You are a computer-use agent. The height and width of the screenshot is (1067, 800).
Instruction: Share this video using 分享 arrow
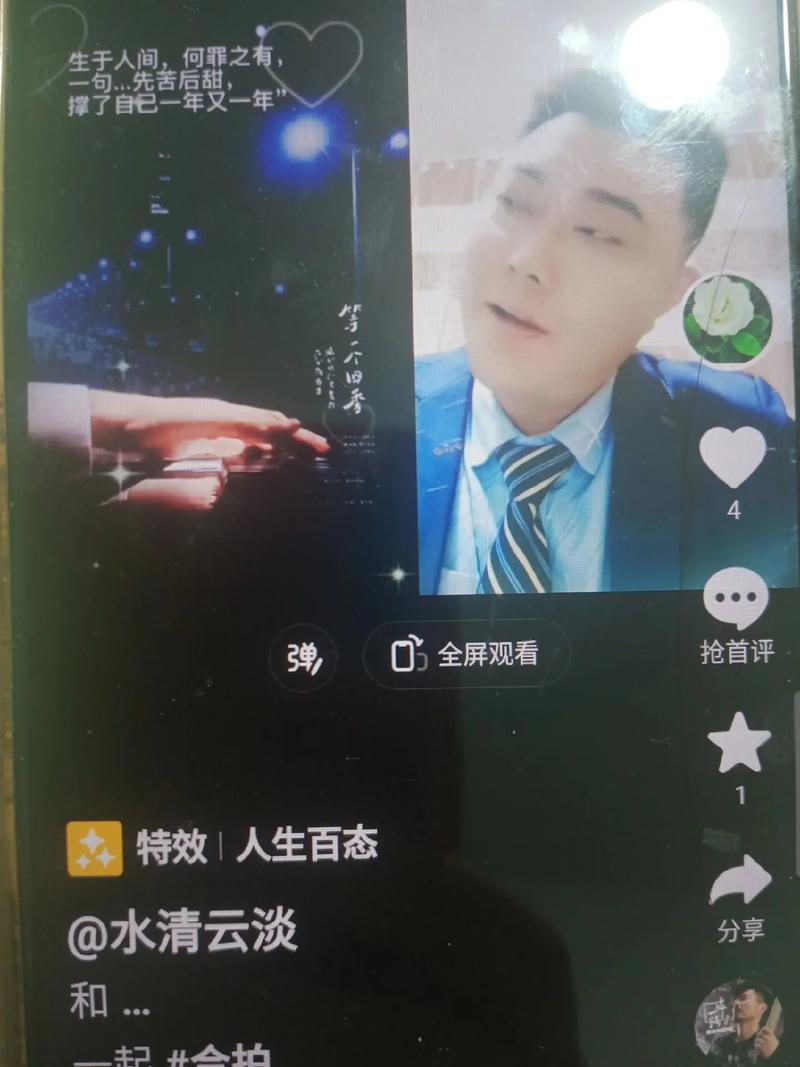coord(740,883)
